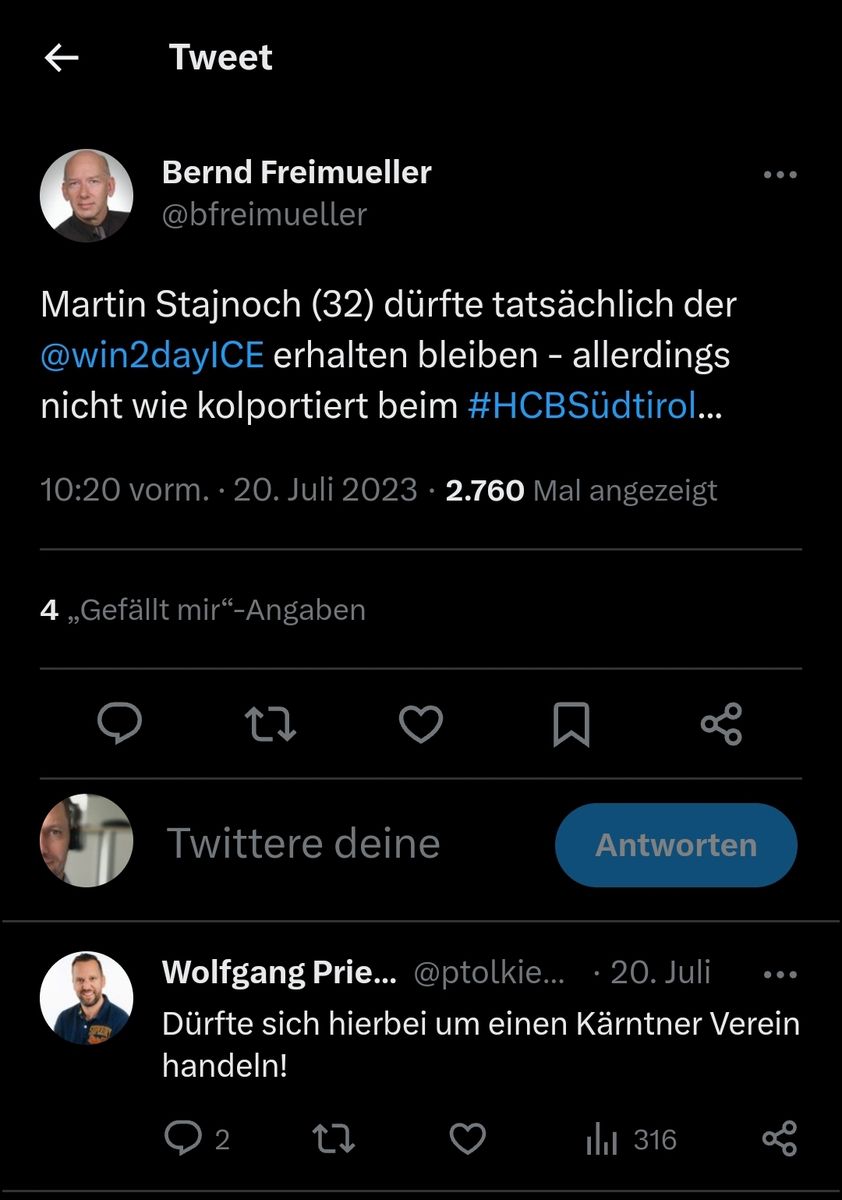Go back using the arrow
The width and height of the screenshot is (842, 1200).
click(62, 58)
